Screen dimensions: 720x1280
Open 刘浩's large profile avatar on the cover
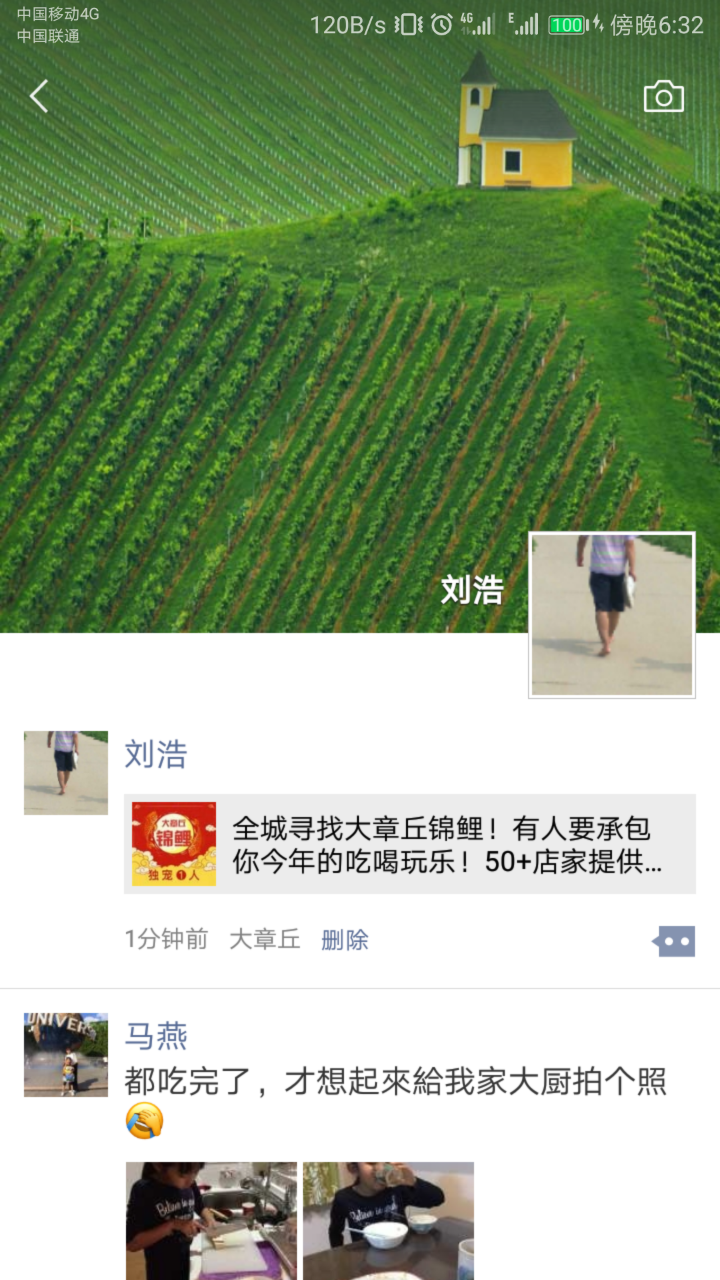tap(611, 614)
